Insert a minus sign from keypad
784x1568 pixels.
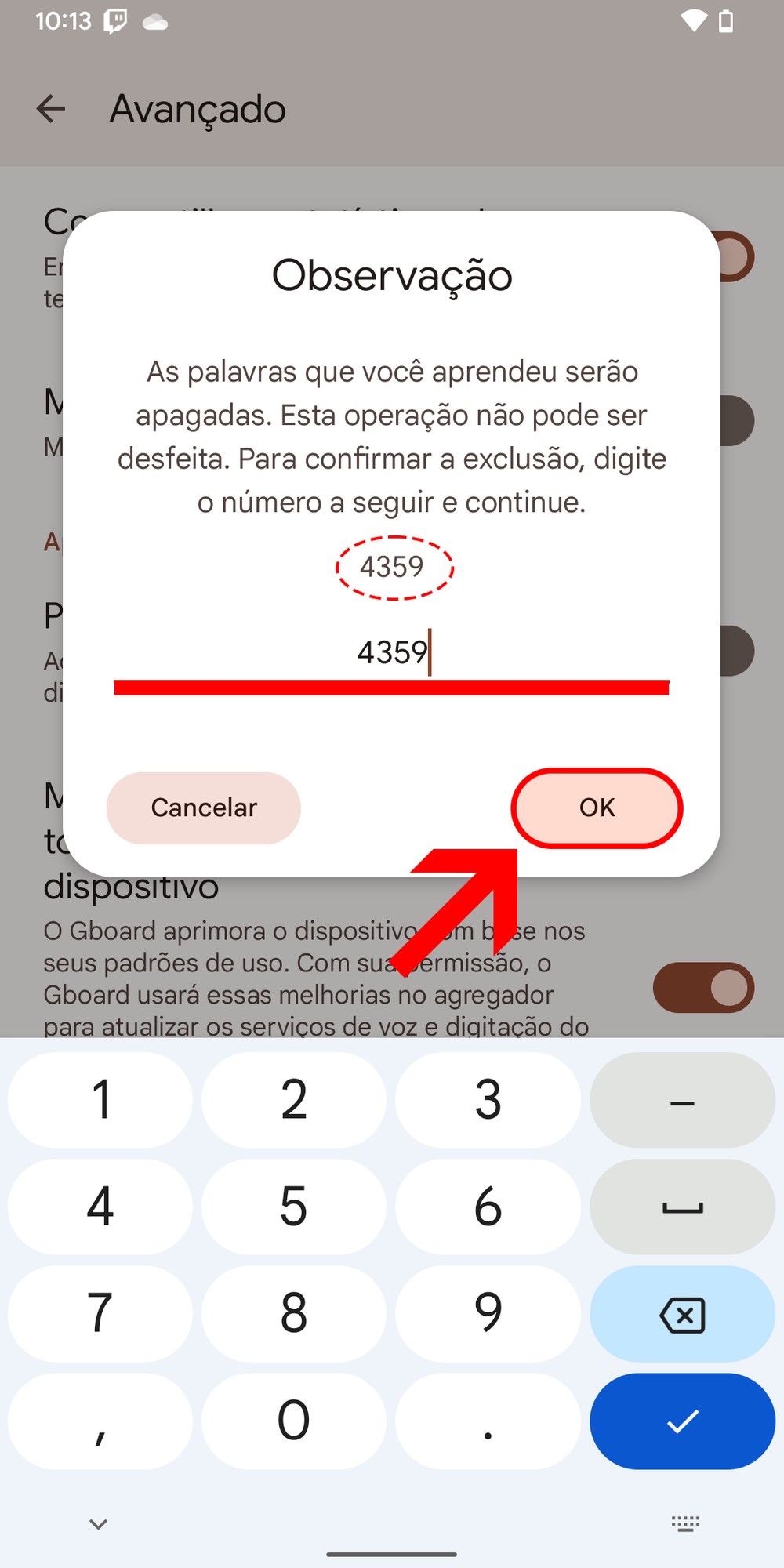pyautogui.click(x=682, y=1102)
